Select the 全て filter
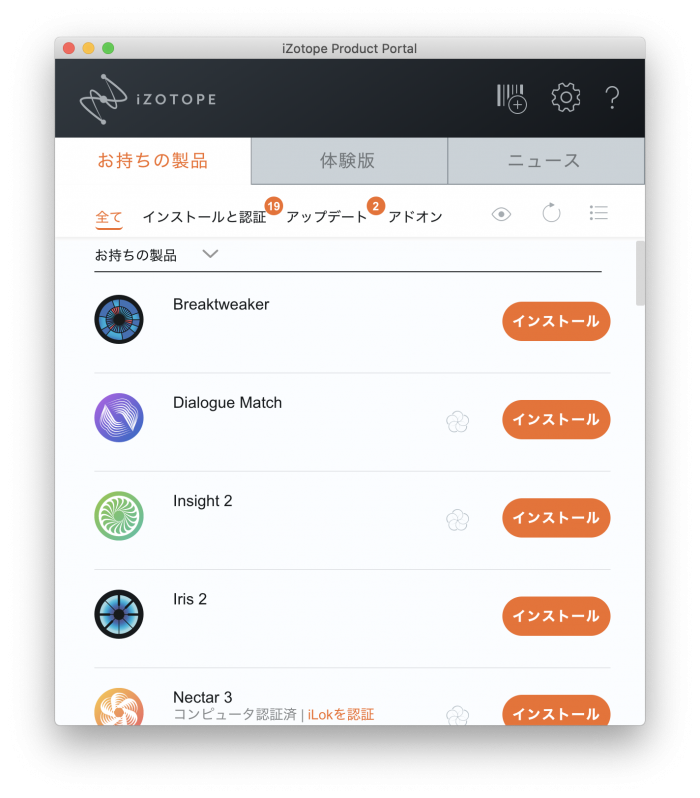Viewport: 700px width, 798px height. click(x=109, y=216)
